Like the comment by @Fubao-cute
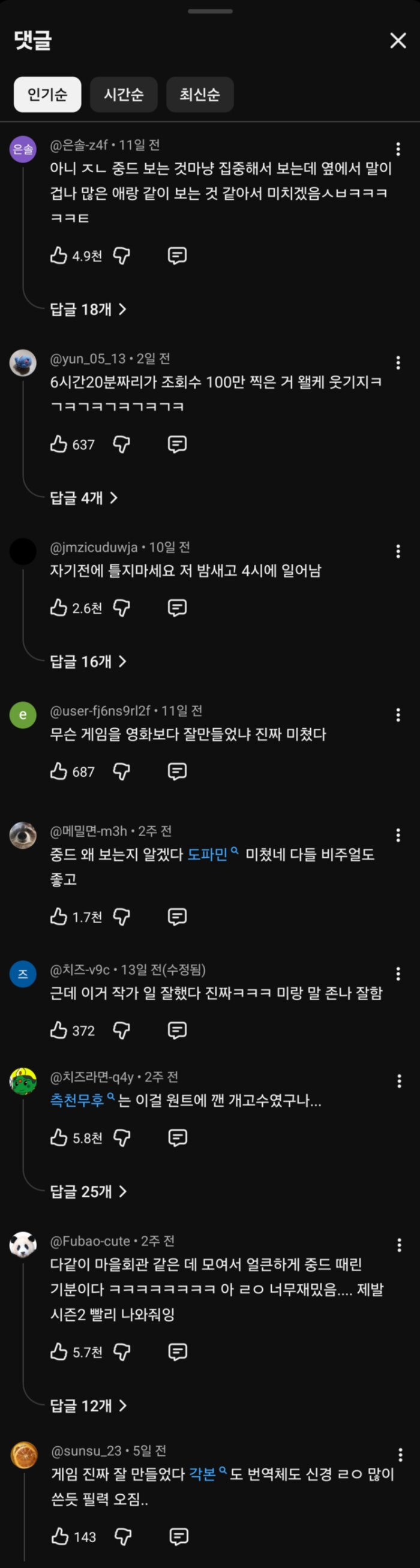This screenshot has height=1568, width=420. (x=58, y=1352)
